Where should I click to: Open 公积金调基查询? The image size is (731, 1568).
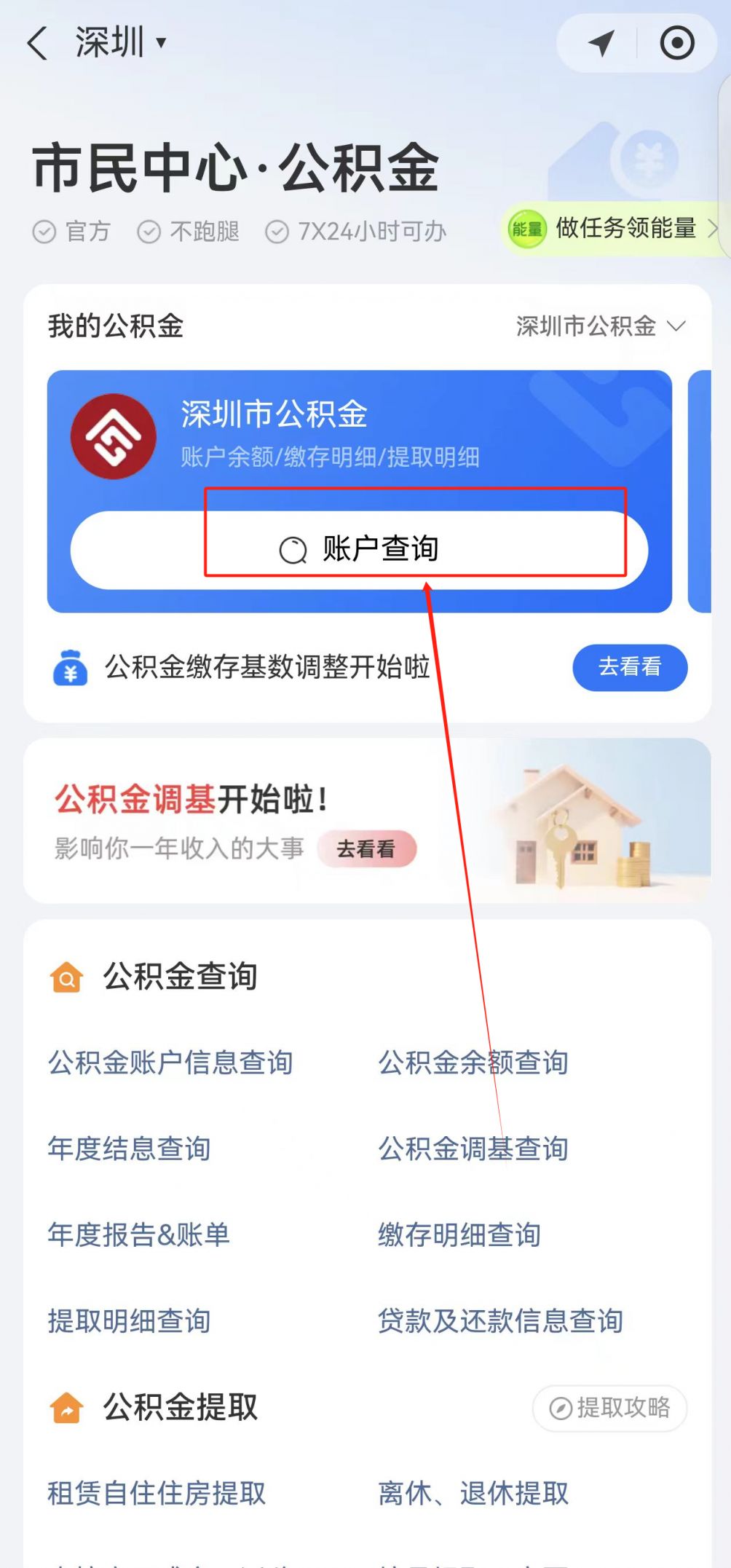tap(473, 1149)
